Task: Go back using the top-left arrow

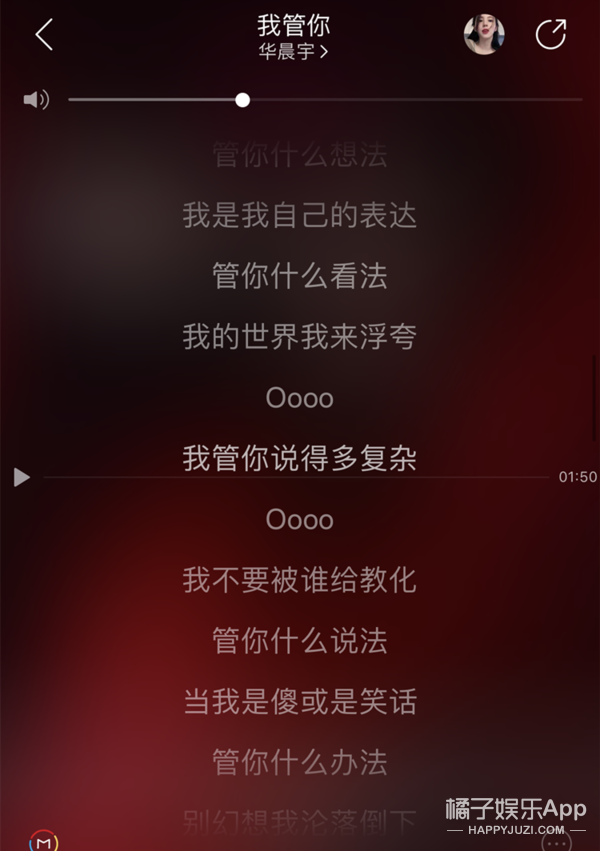Action: [x=43, y=35]
